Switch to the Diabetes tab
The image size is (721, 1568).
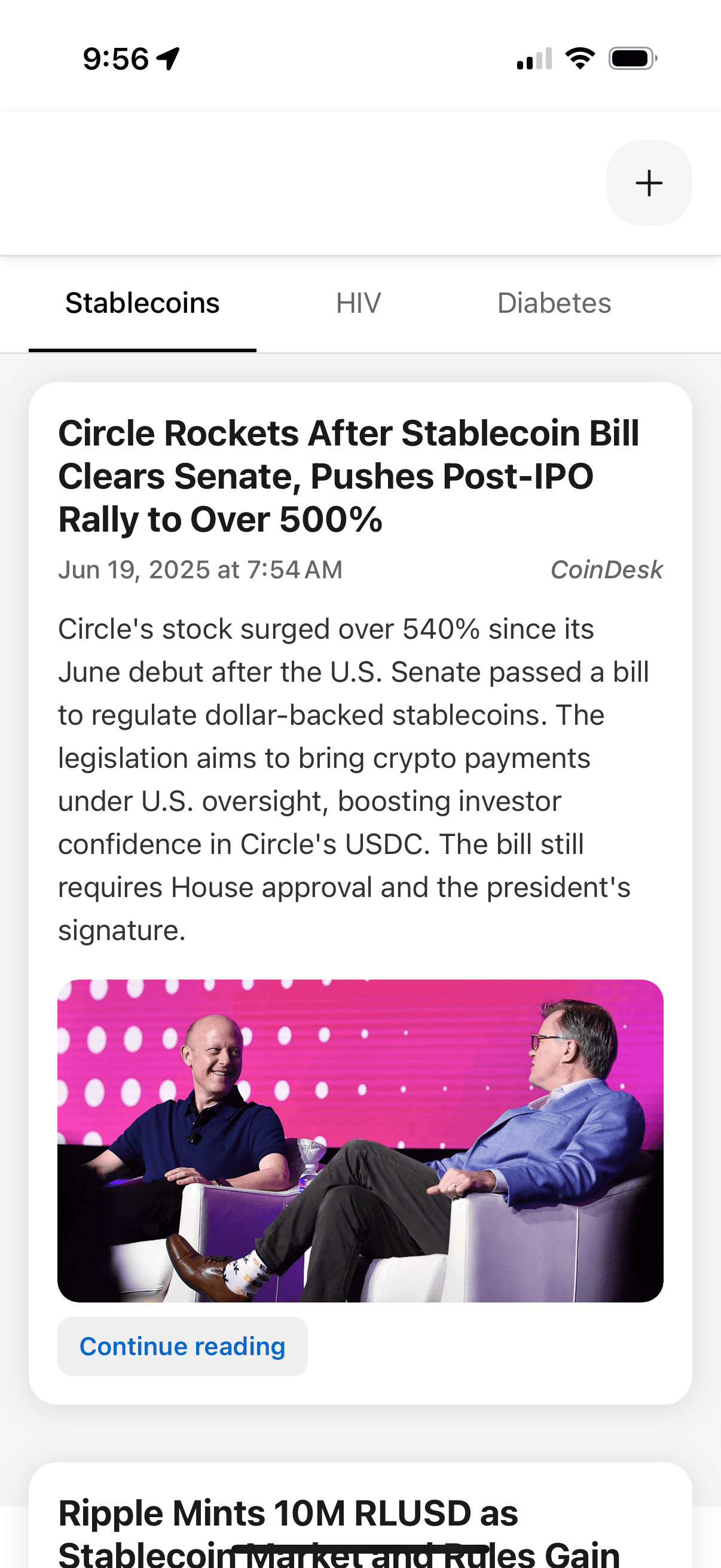coord(554,303)
